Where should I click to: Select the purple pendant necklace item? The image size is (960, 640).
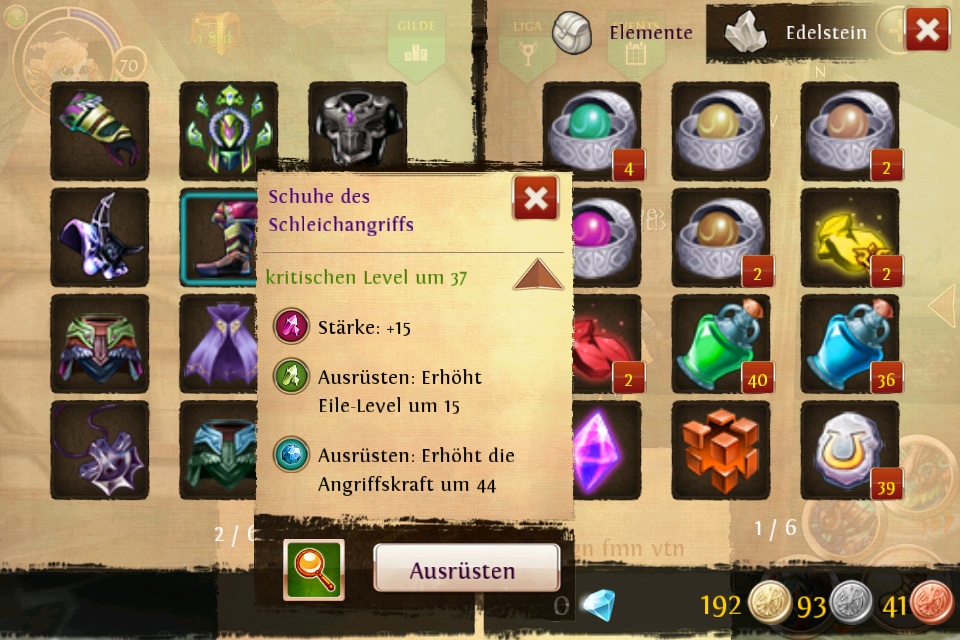point(99,450)
